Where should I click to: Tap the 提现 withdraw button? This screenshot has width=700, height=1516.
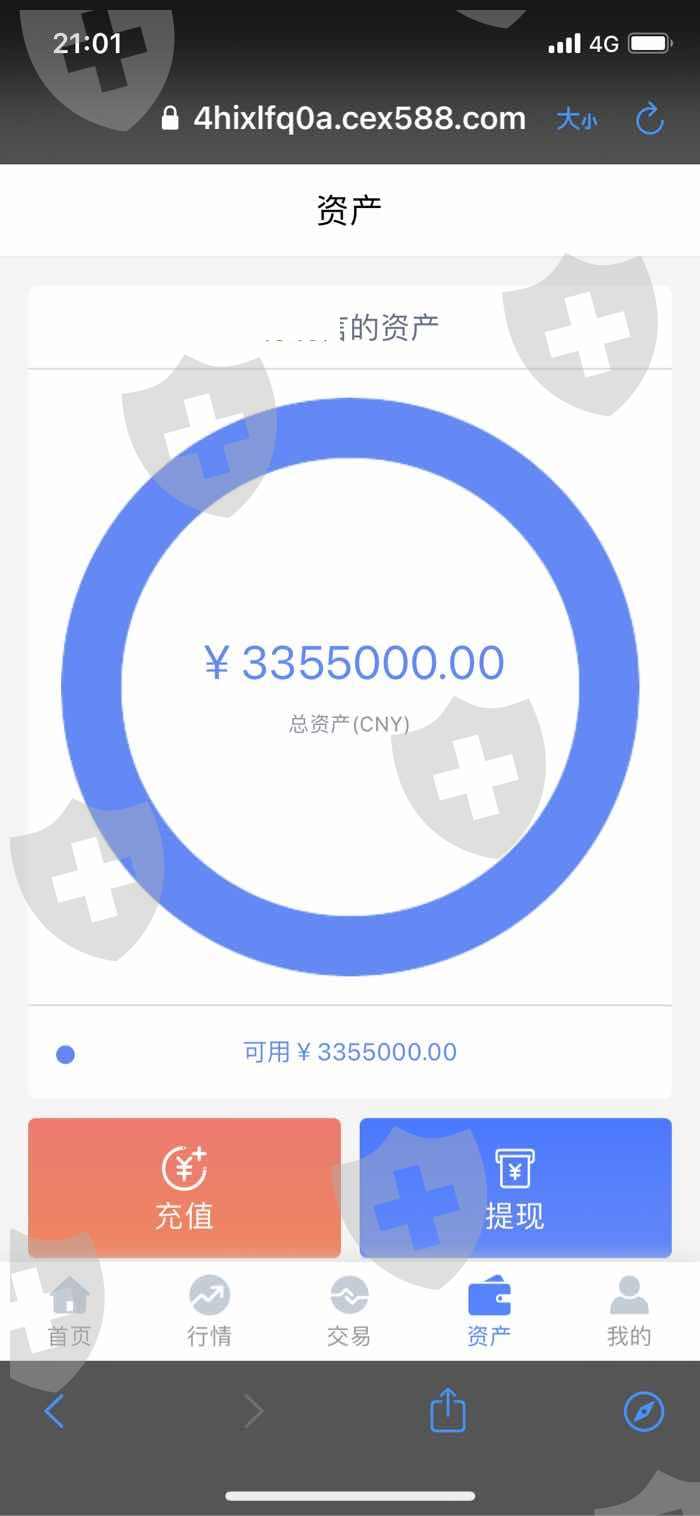(515, 1187)
